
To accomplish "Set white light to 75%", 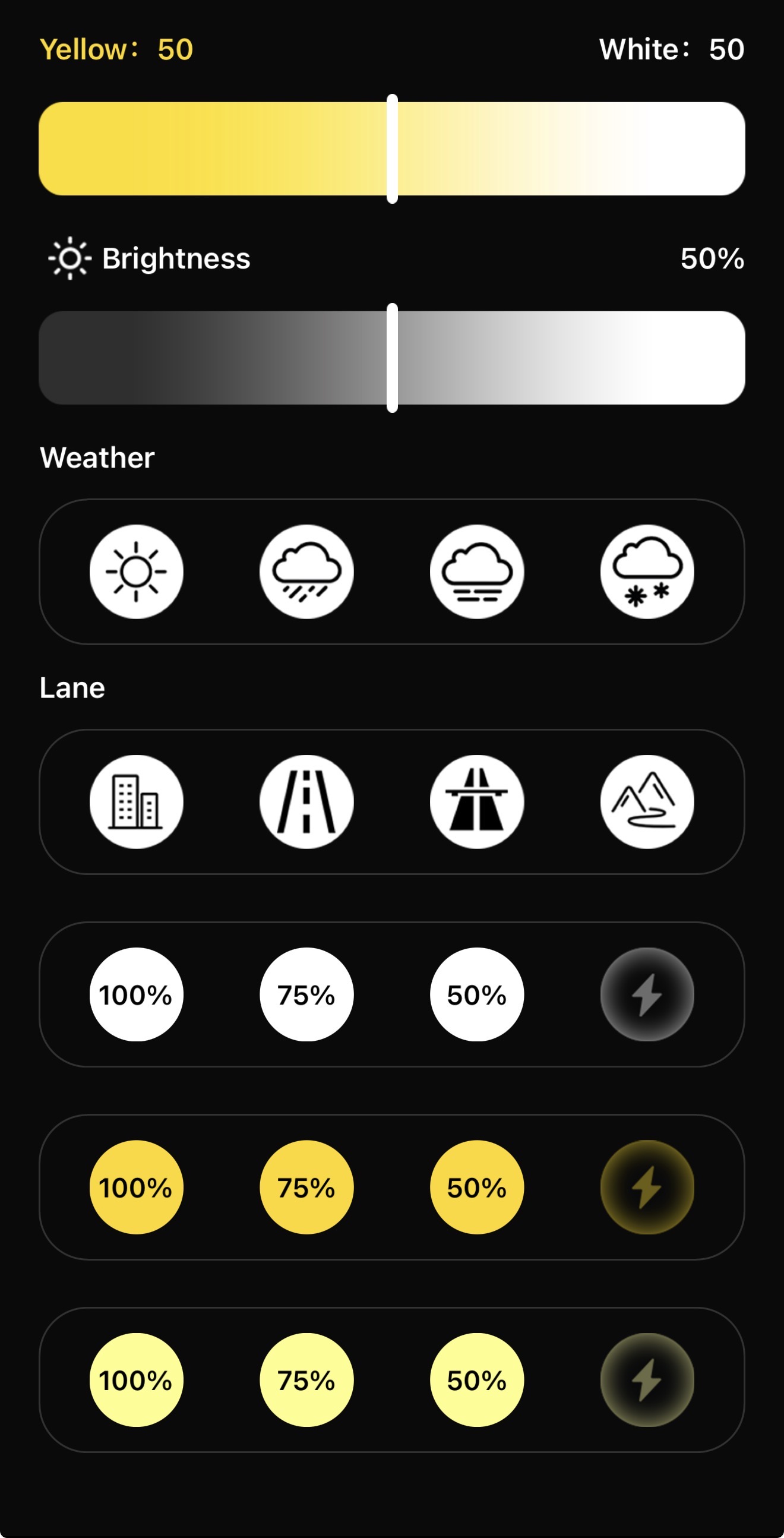I will coord(306,994).
